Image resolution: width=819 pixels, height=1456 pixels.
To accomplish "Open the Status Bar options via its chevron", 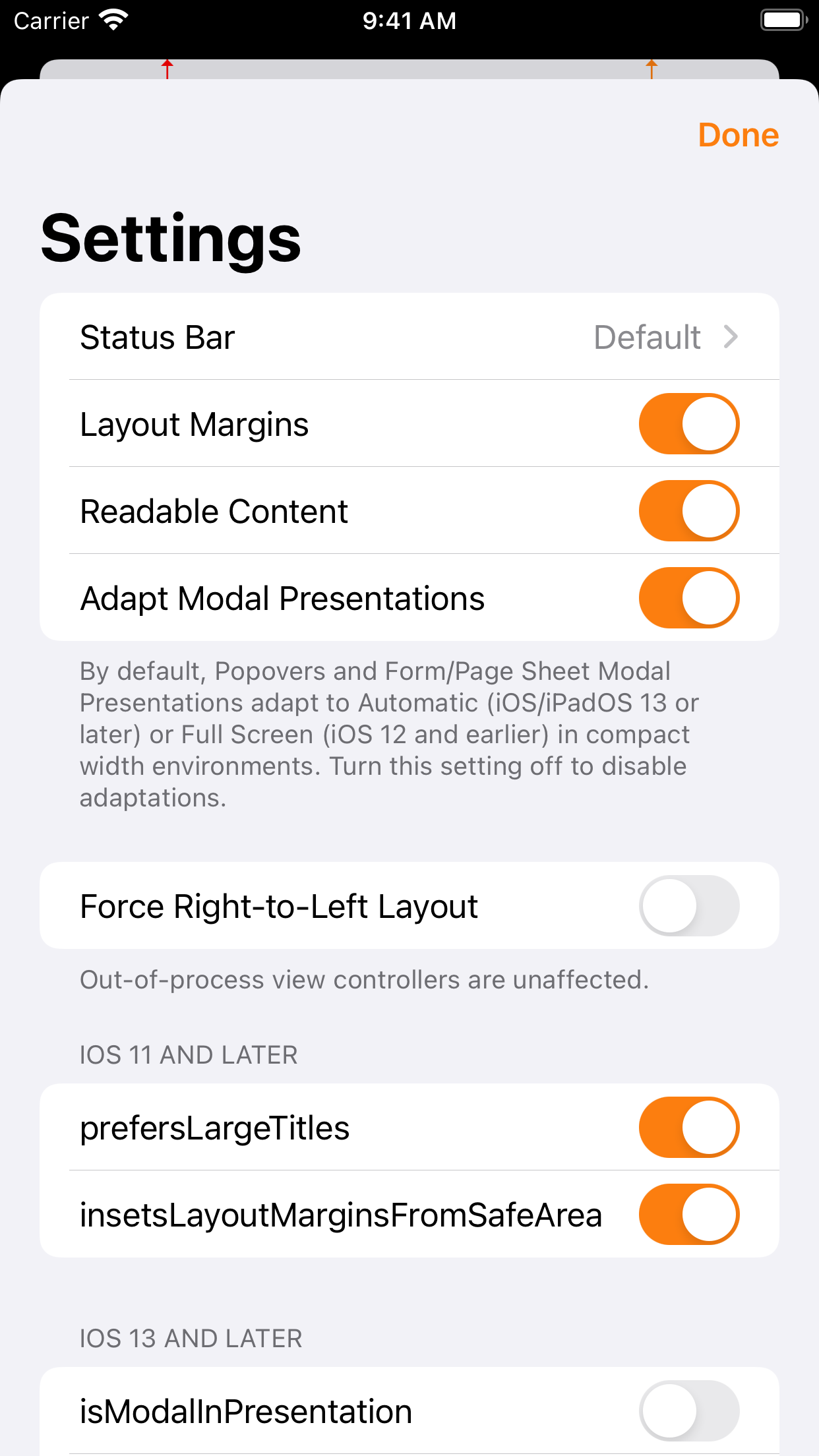I will coord(732,337).
